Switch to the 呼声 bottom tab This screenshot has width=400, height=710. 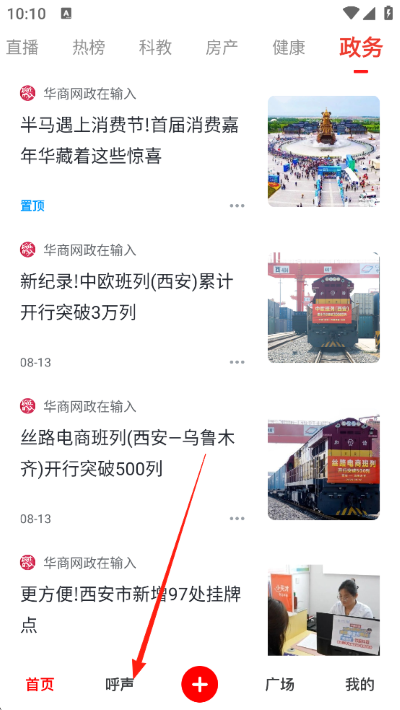click(x=120, y=684)
